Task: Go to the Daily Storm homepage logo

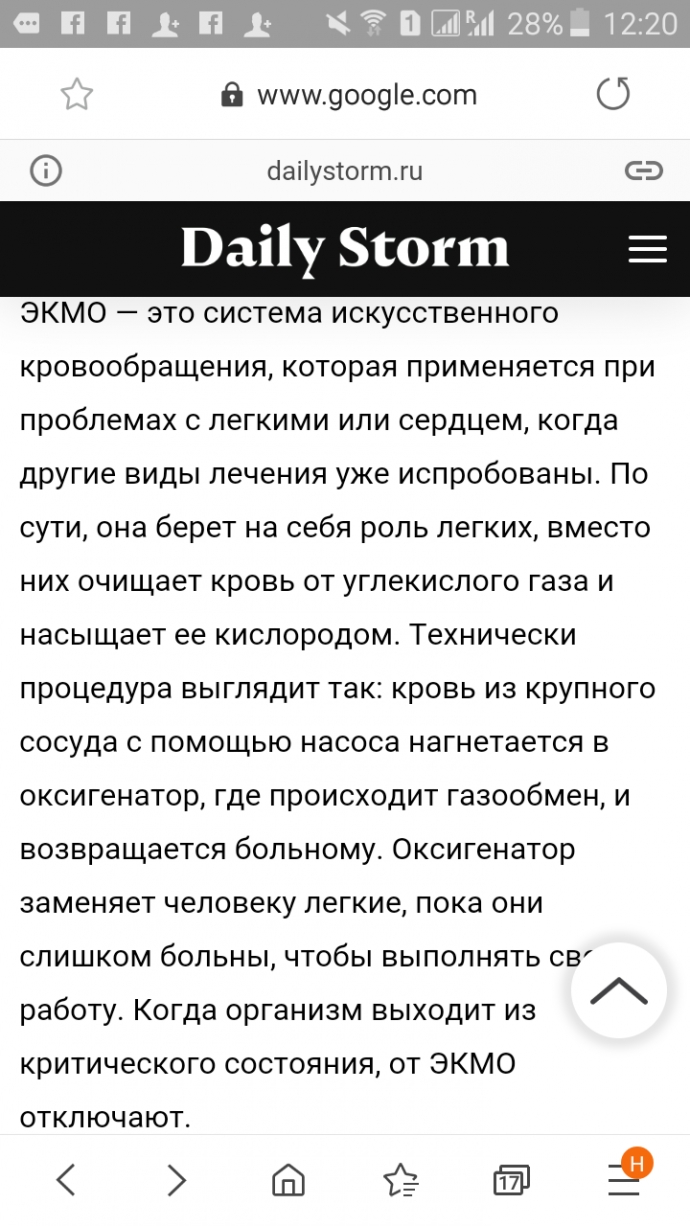Action: (x=345, y=249)
